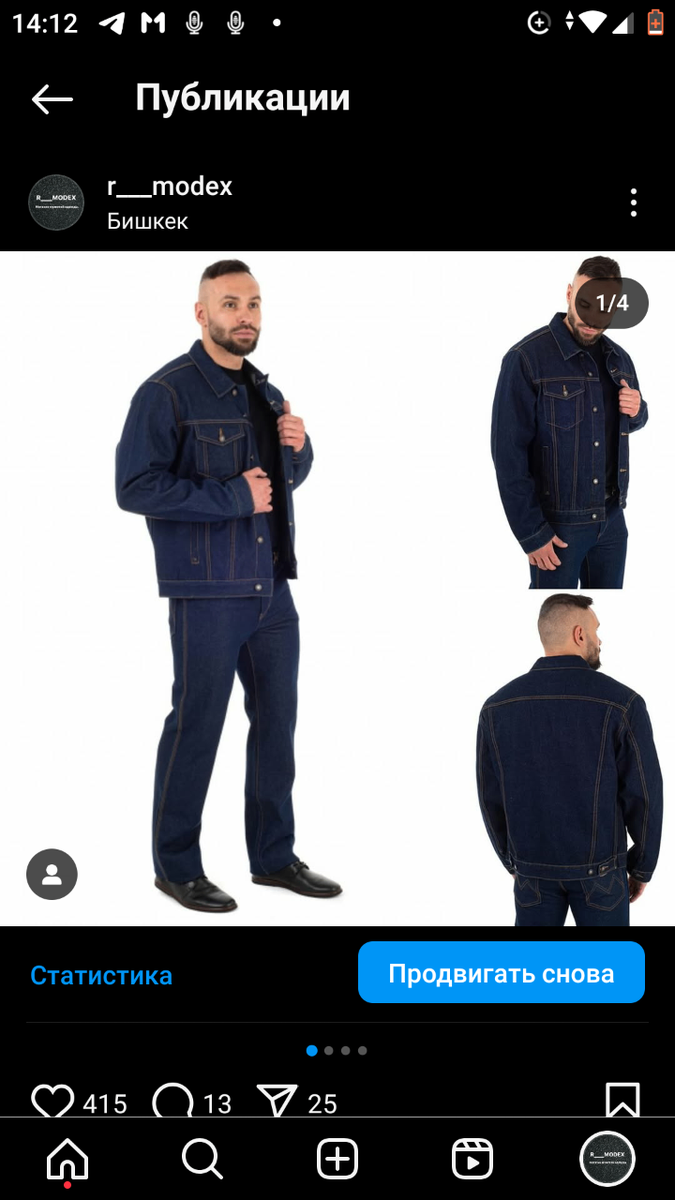Tap the Продвигать снова button

501,973
